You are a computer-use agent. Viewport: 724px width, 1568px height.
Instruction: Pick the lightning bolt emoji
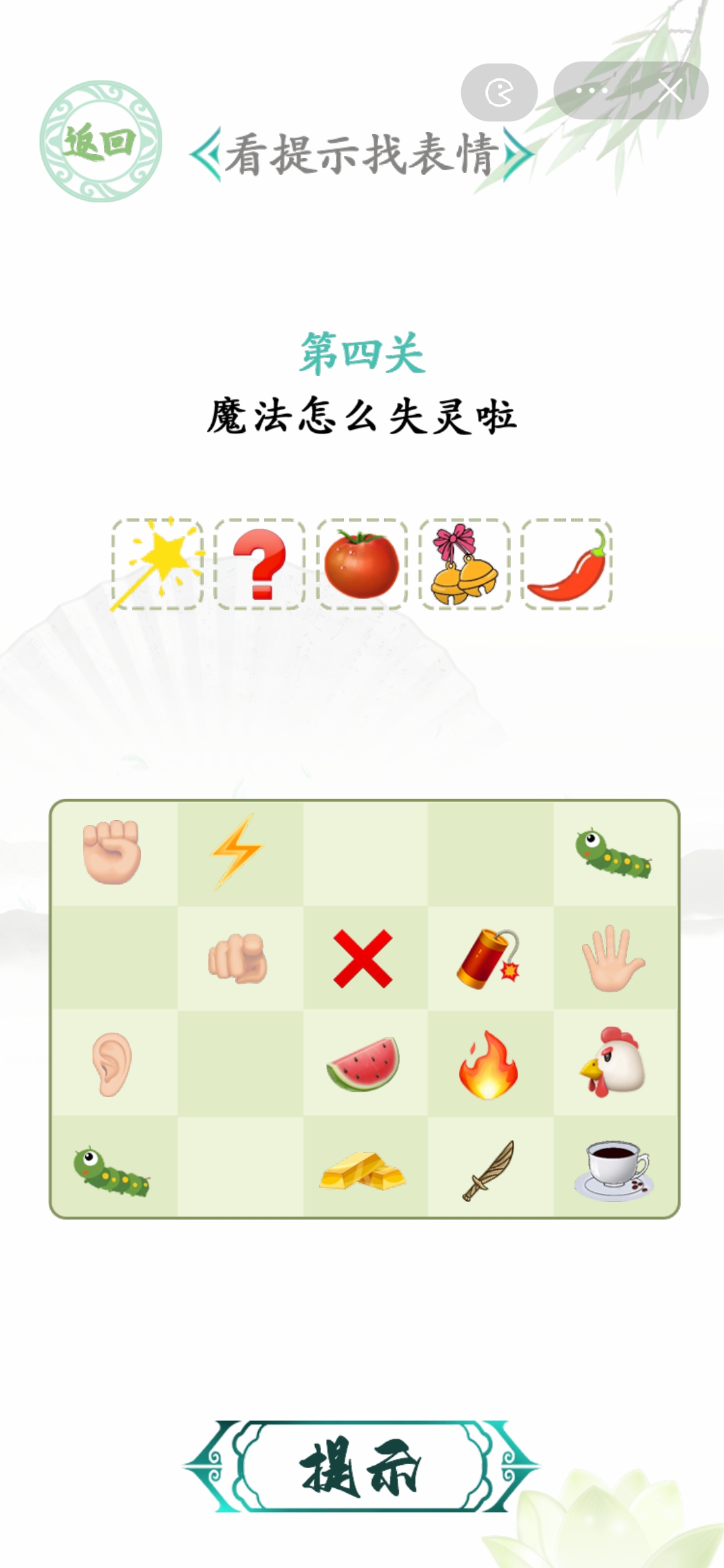(237, 852)
